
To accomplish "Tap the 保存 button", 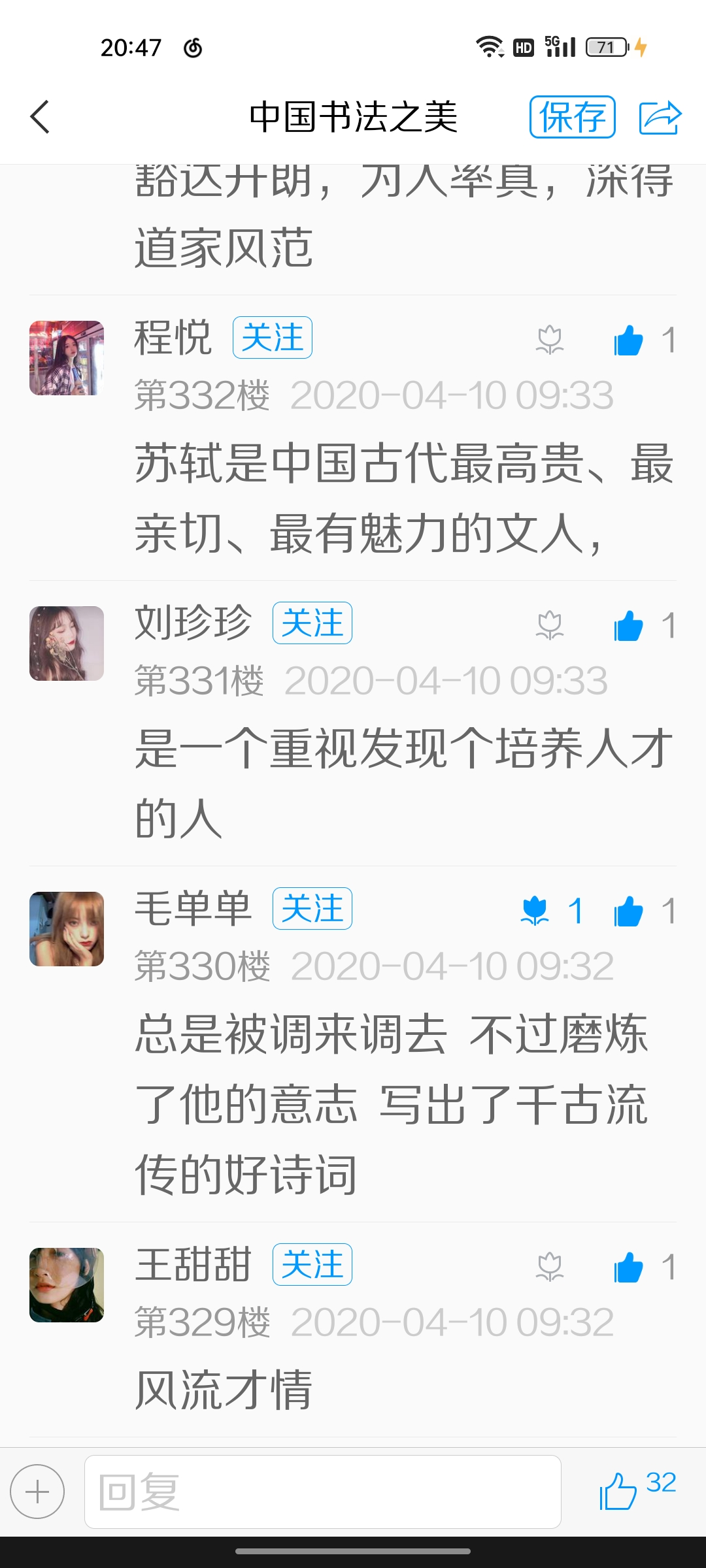I will [572, 117].
